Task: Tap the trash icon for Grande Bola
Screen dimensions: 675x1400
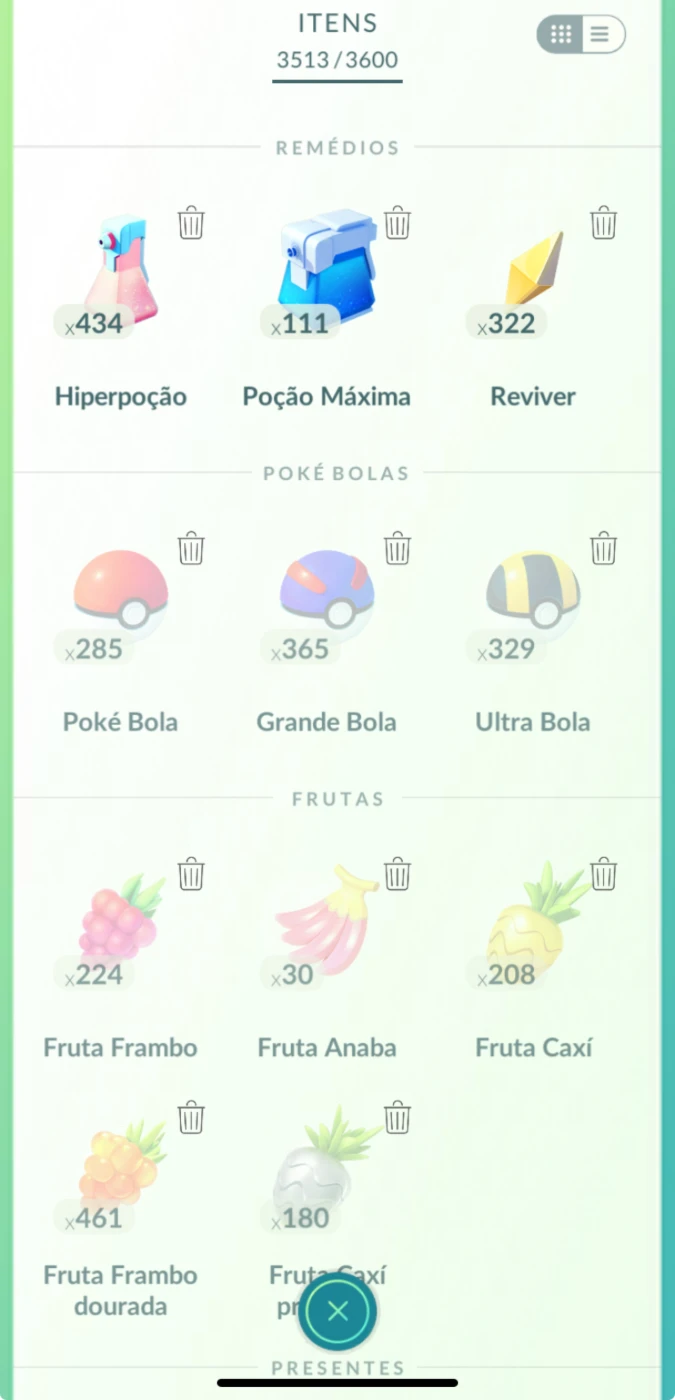Action: click(x=398, y=548)
